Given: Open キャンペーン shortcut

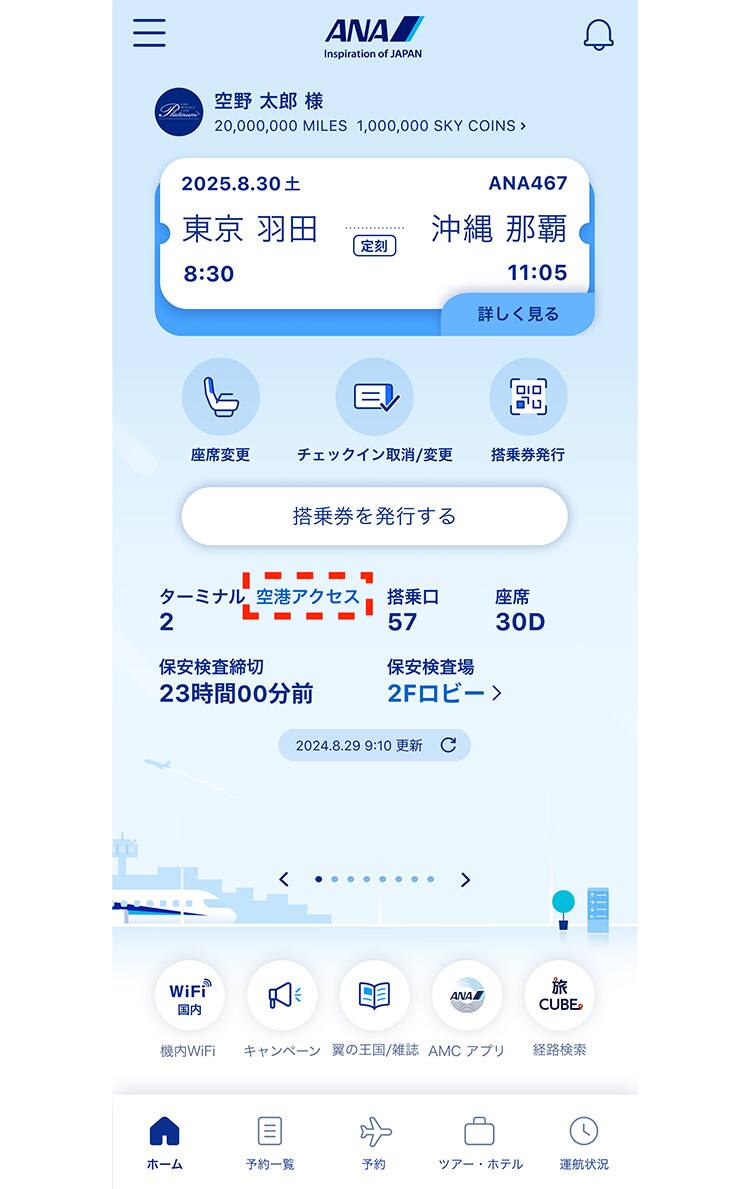Looking at the screenshot, I should [282, 995].
